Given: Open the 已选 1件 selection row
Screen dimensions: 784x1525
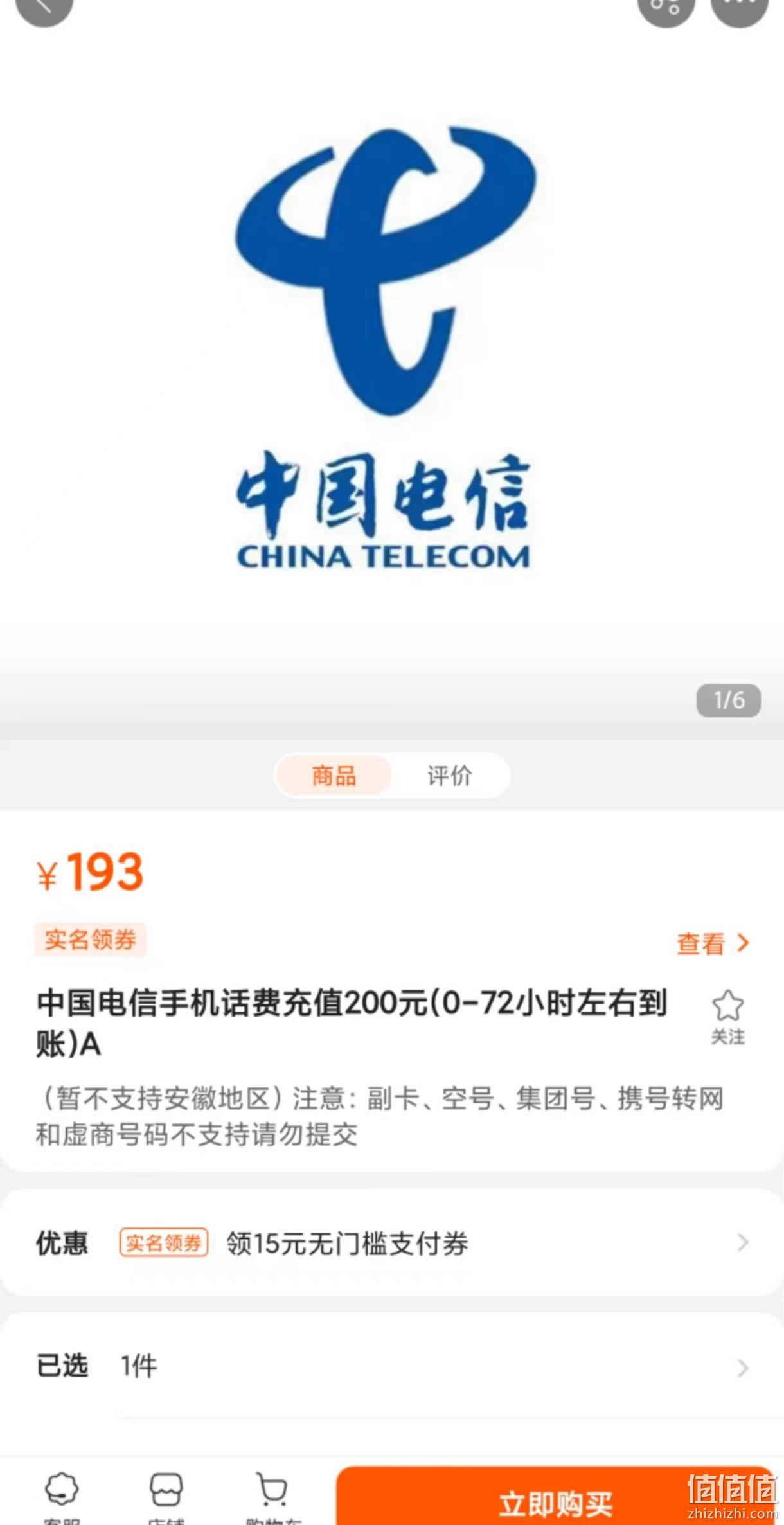Looking at the screenshot, I should pos(392,1366).
